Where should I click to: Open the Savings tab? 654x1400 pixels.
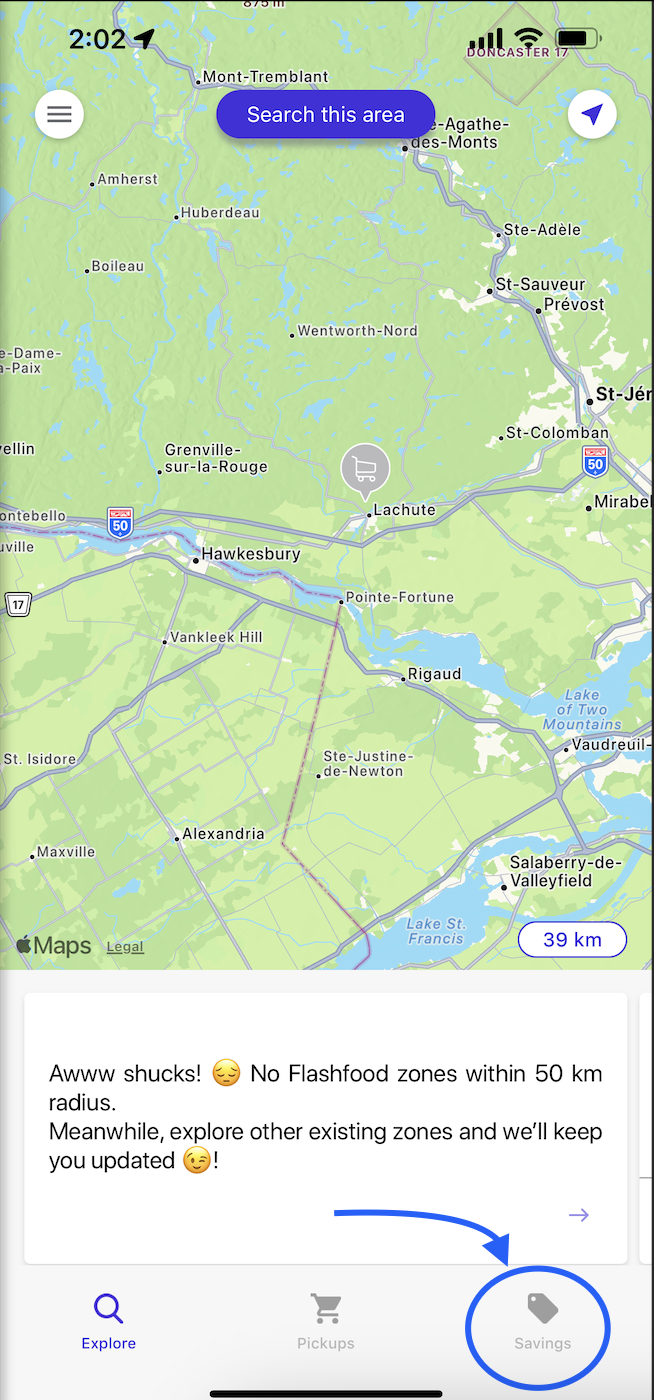point(542,1321)
